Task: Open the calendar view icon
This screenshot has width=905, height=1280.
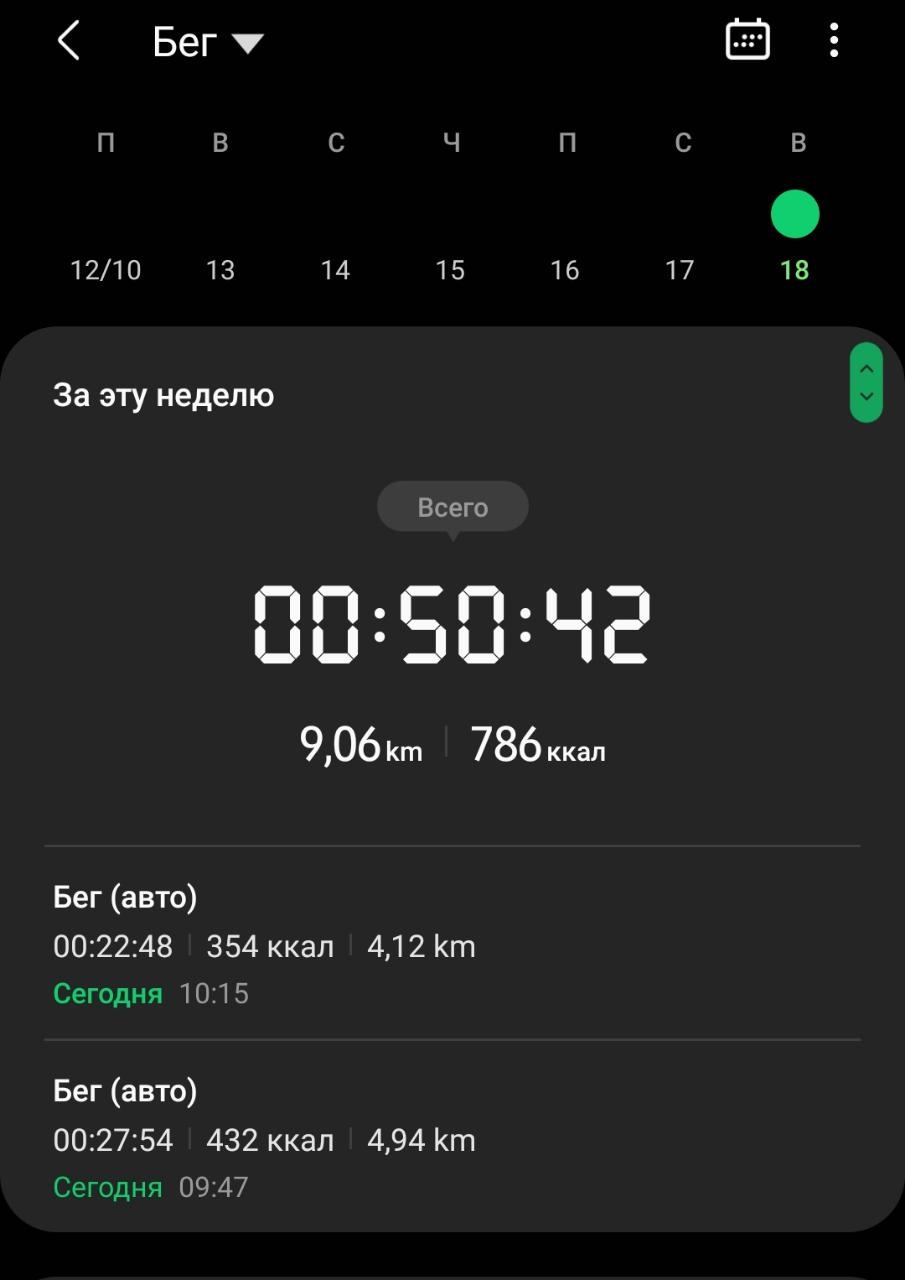Action: click(747, 40)
